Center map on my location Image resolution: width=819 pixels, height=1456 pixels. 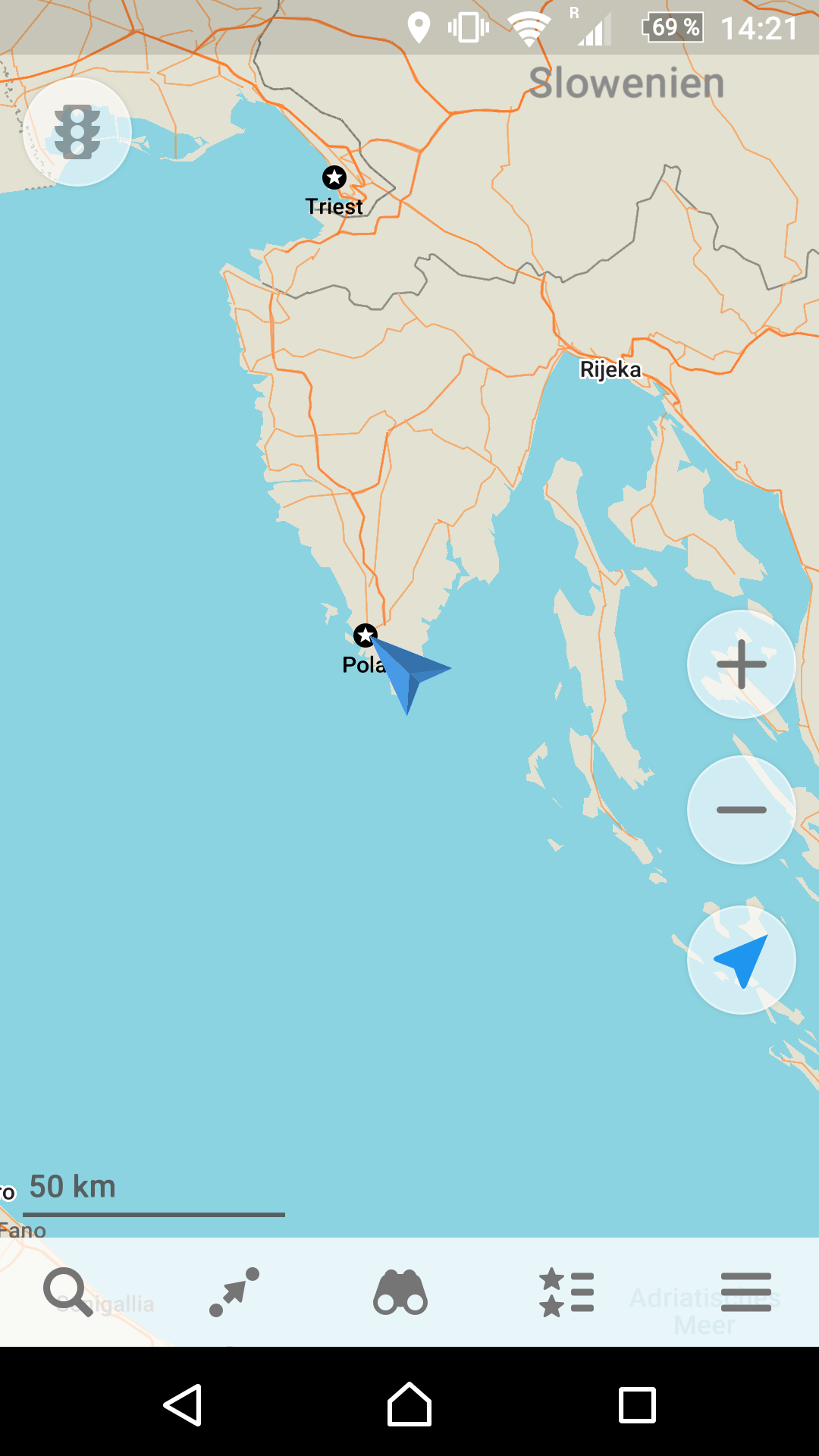(x=741, y=960)
